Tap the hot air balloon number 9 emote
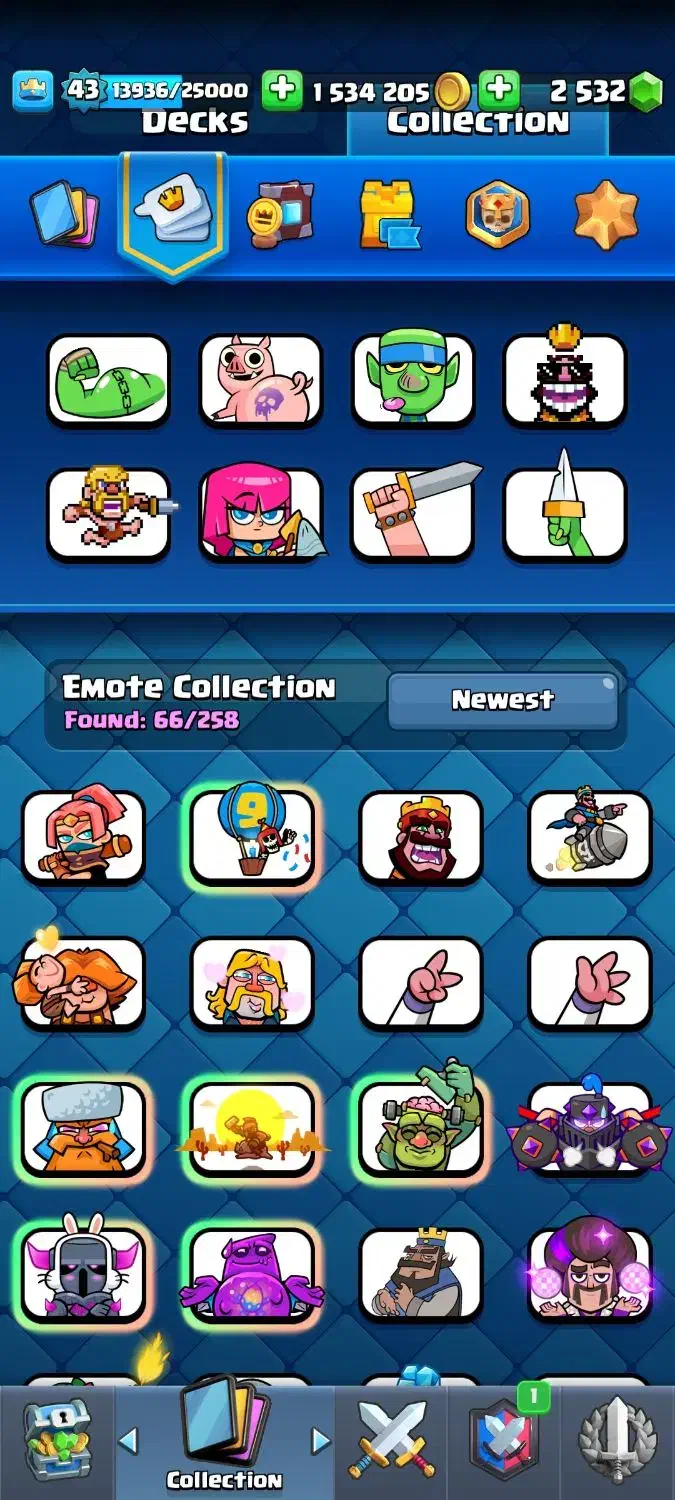675x1500 pixels. click(252, 835)
